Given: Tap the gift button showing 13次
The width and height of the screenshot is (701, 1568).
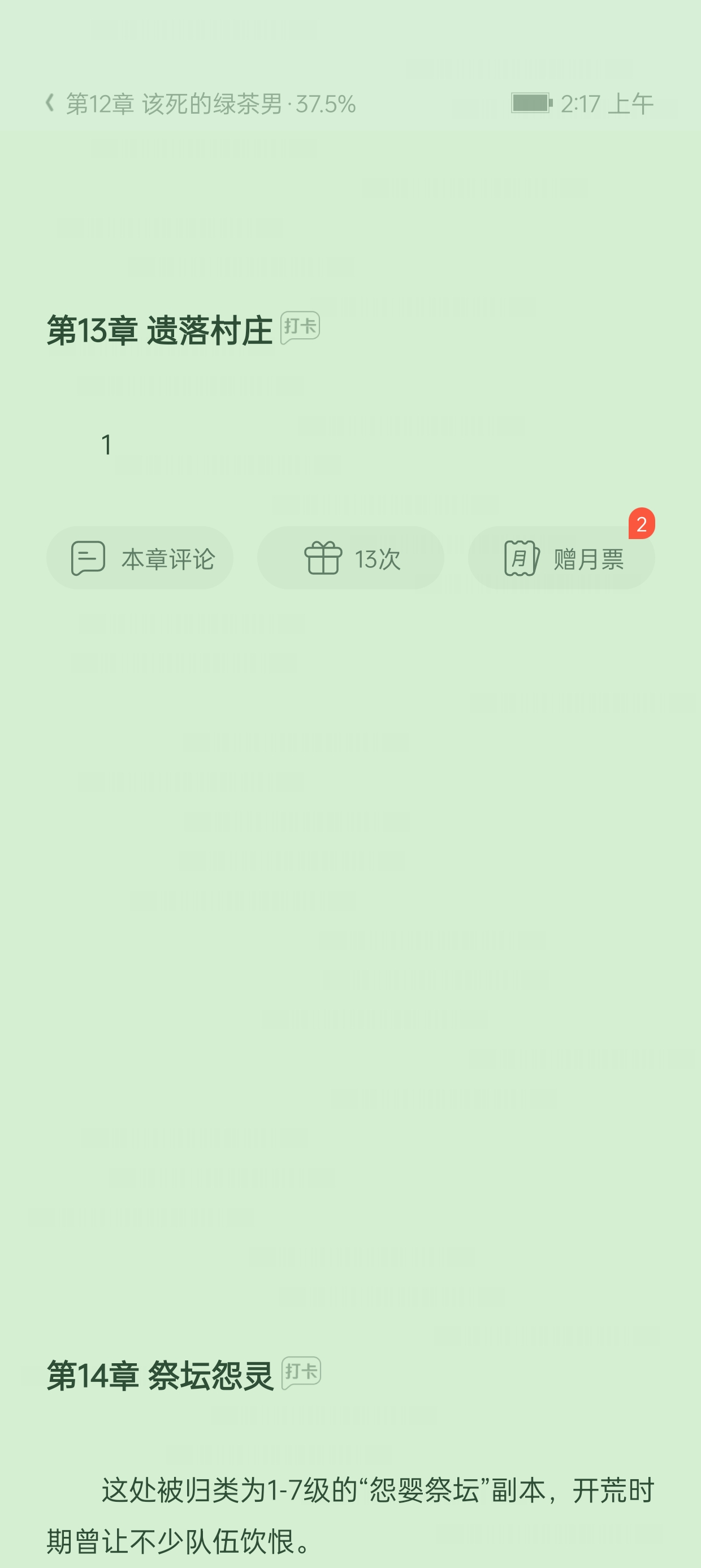Looking at the screenshot, I should point(350,558).
